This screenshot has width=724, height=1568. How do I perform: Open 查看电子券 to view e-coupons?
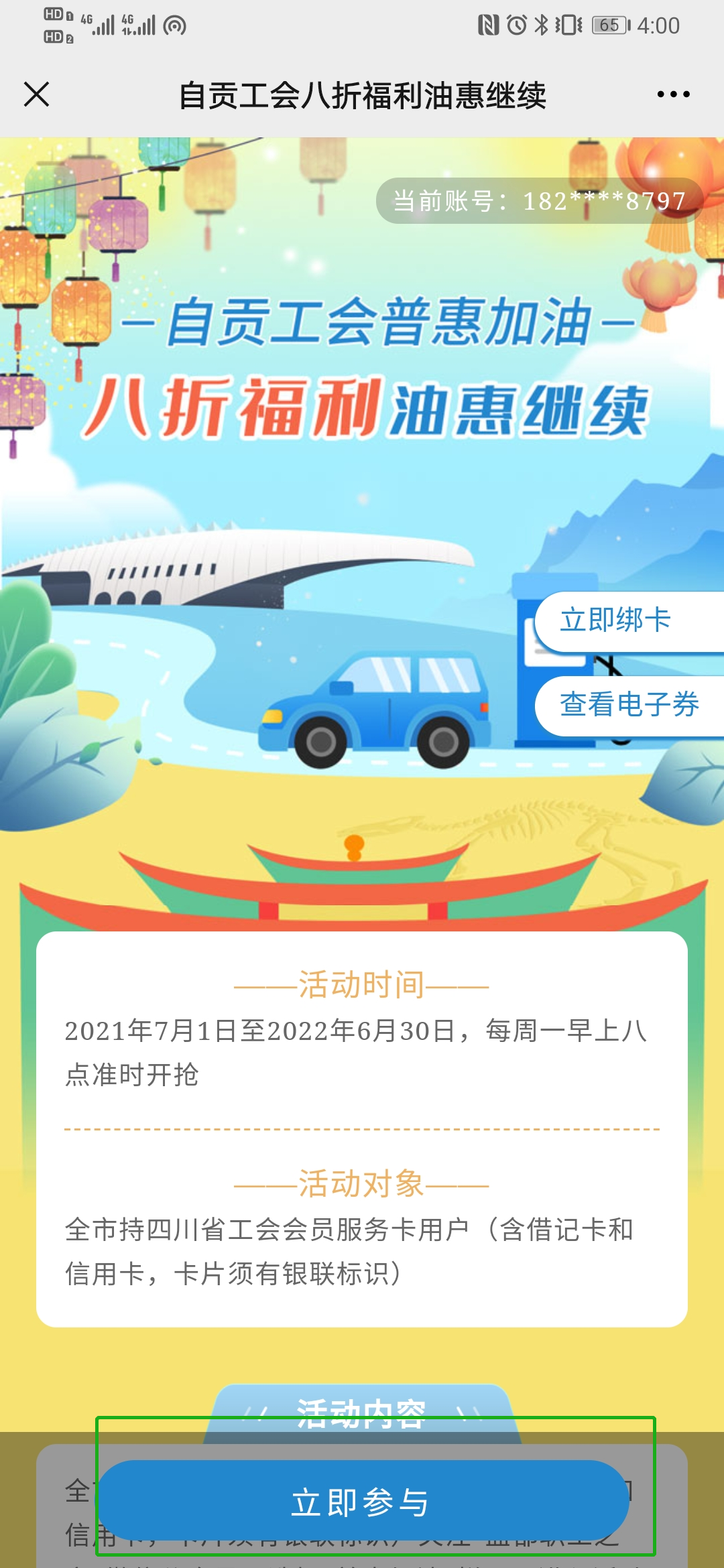click(x=629, y=705)
